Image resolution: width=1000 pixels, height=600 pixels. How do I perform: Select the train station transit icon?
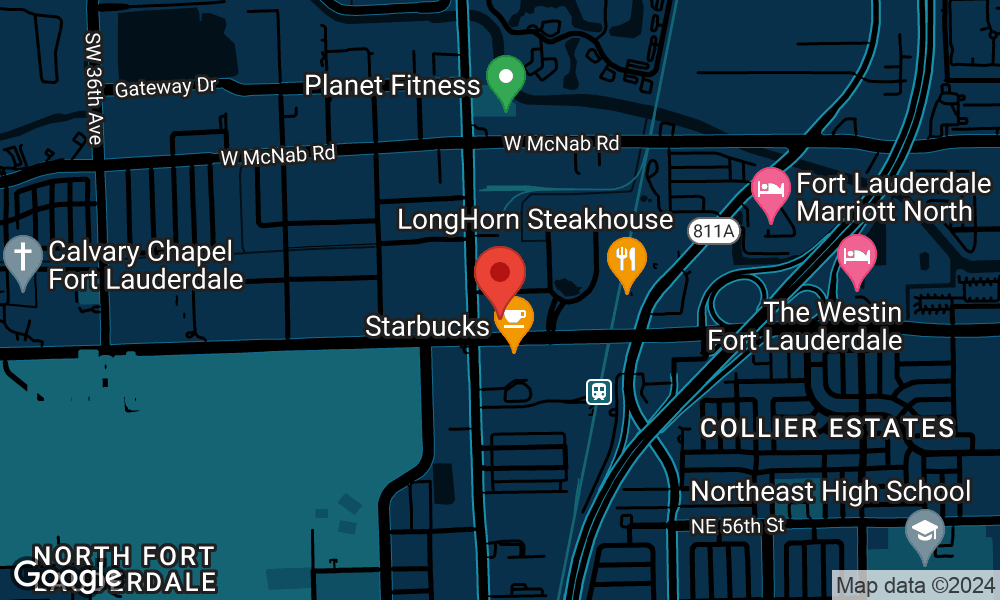pos(599,391)
